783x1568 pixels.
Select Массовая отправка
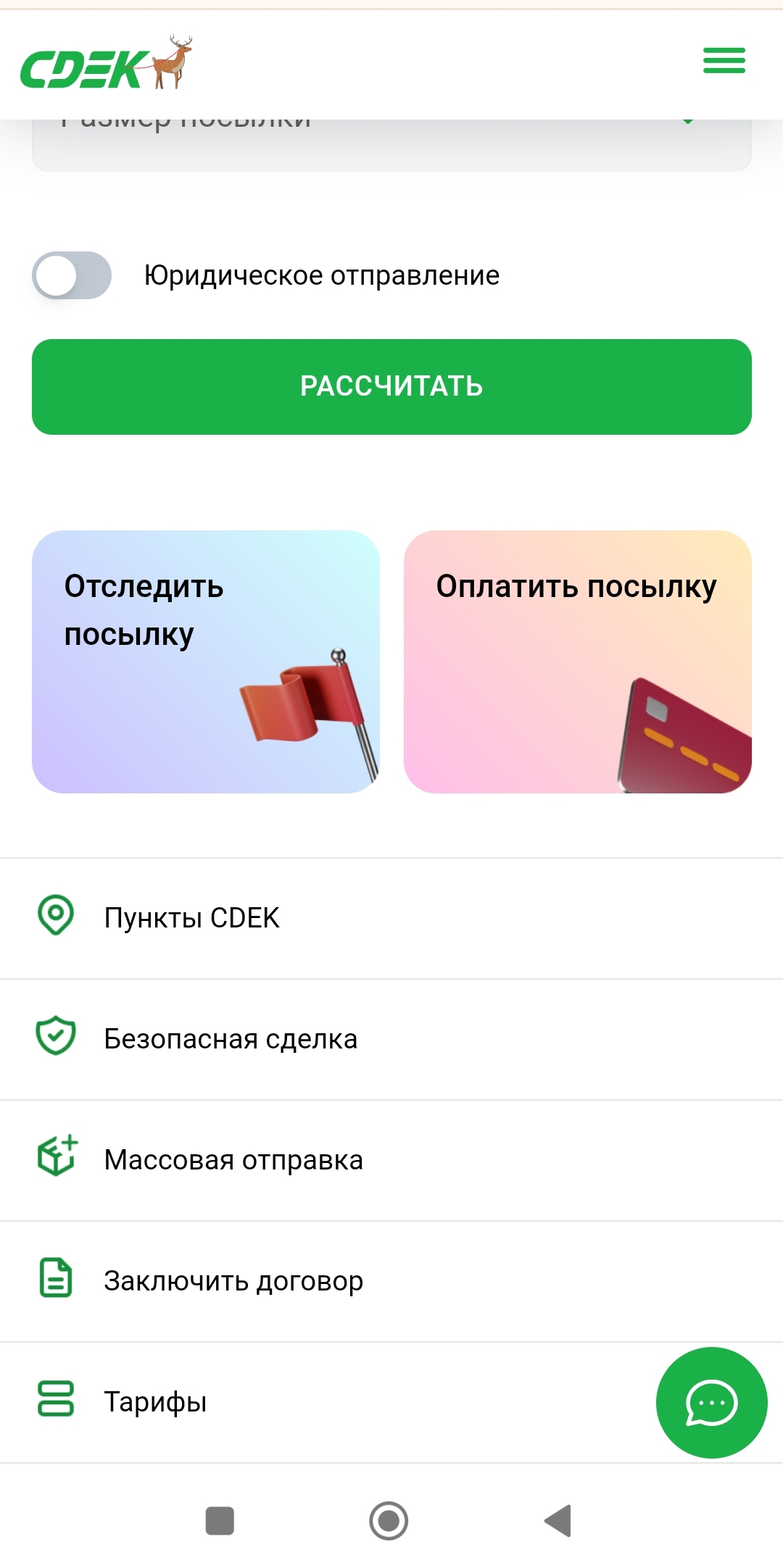(x=391, y=1160)
